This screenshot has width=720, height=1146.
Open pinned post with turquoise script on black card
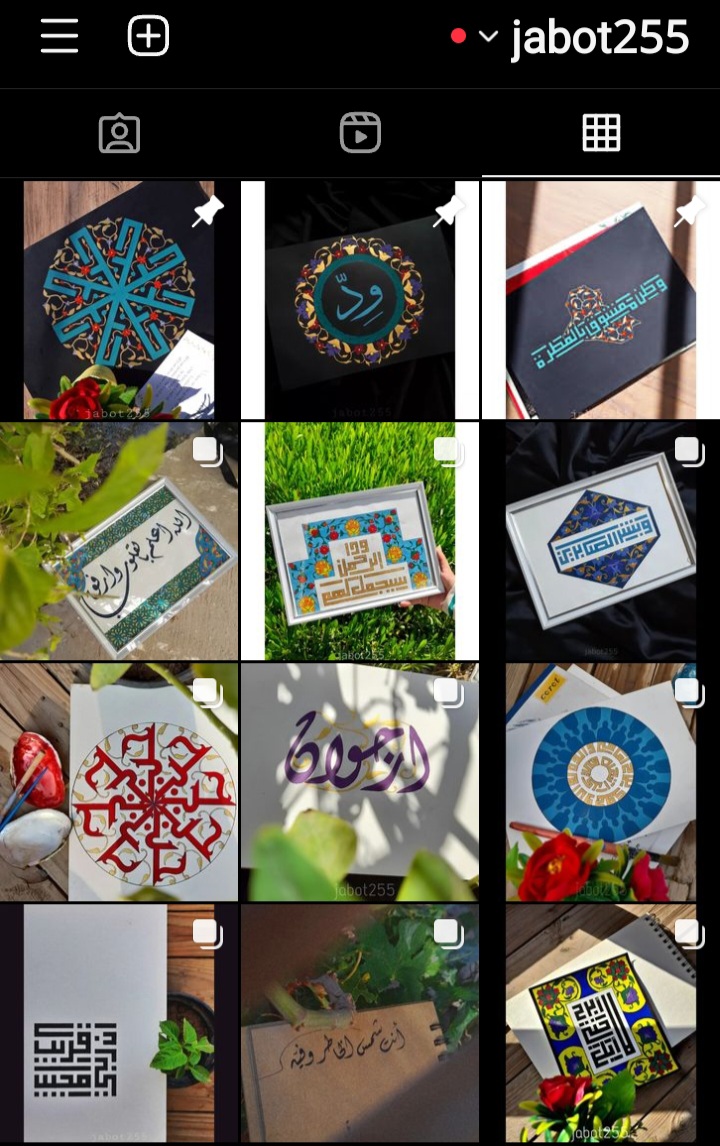600,299
